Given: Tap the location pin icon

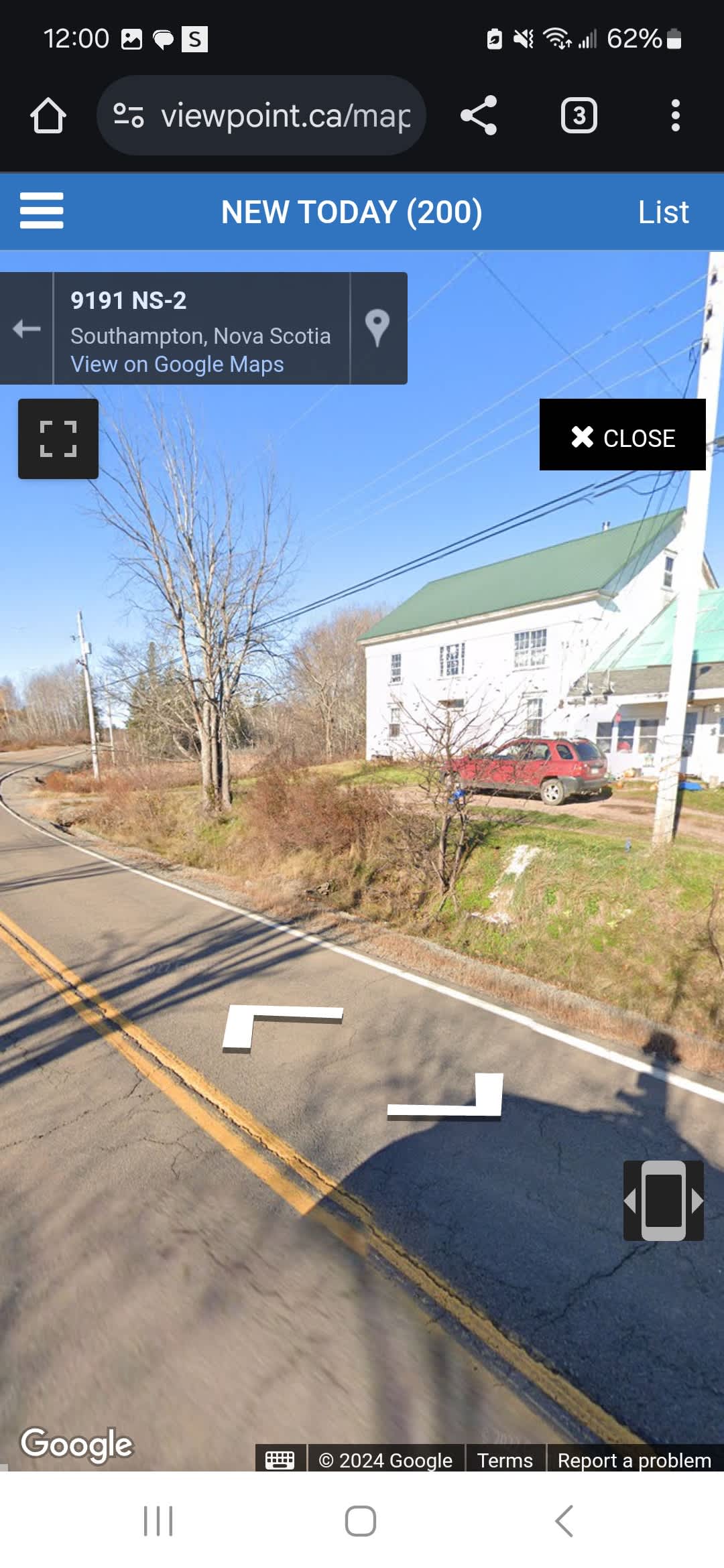Looking at the screenshot, I should 377,328.
